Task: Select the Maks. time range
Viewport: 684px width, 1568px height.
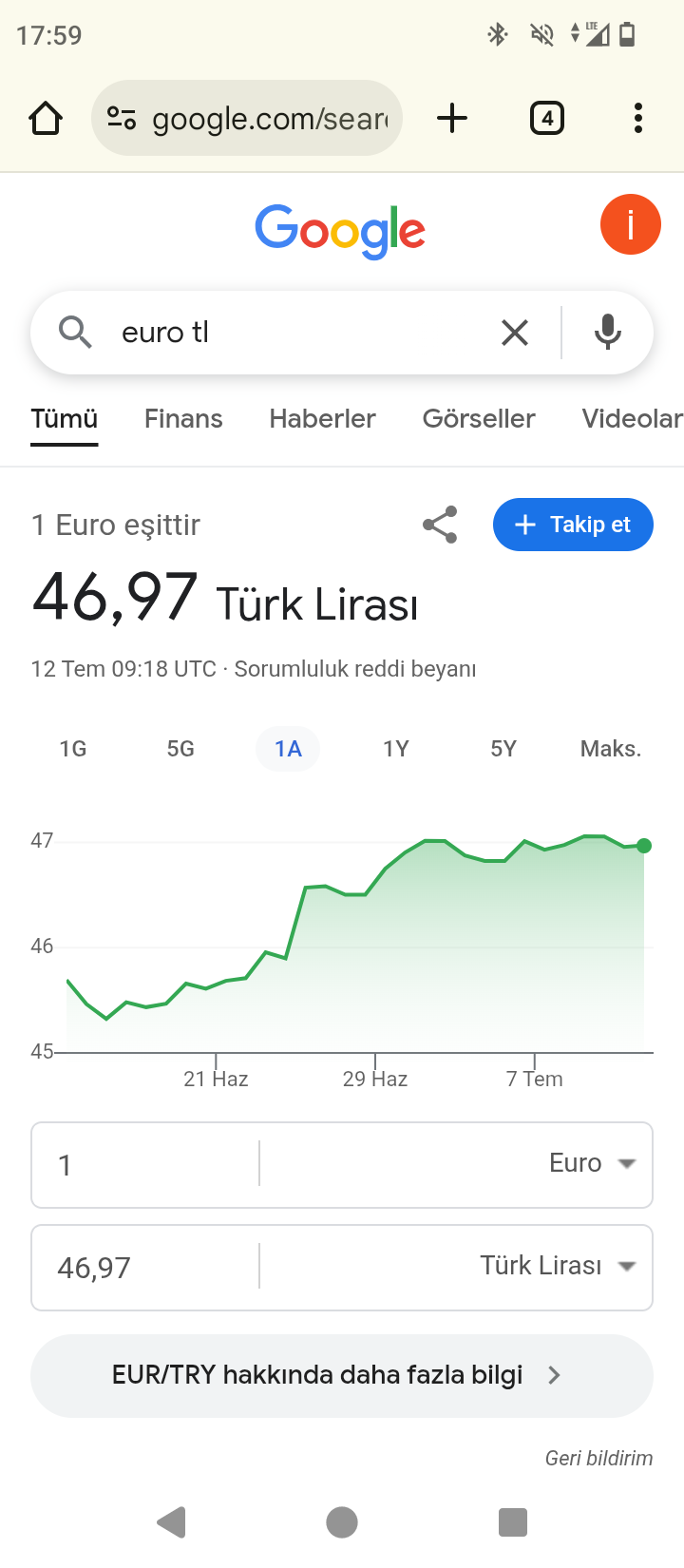Action: (611, 748)
